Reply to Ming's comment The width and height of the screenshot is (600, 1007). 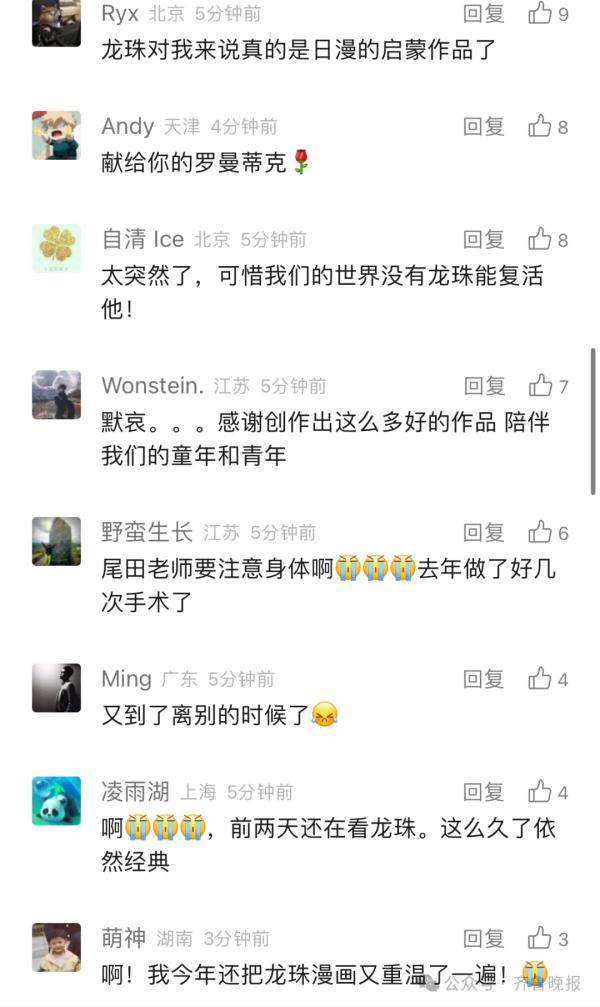click(484, 680)
